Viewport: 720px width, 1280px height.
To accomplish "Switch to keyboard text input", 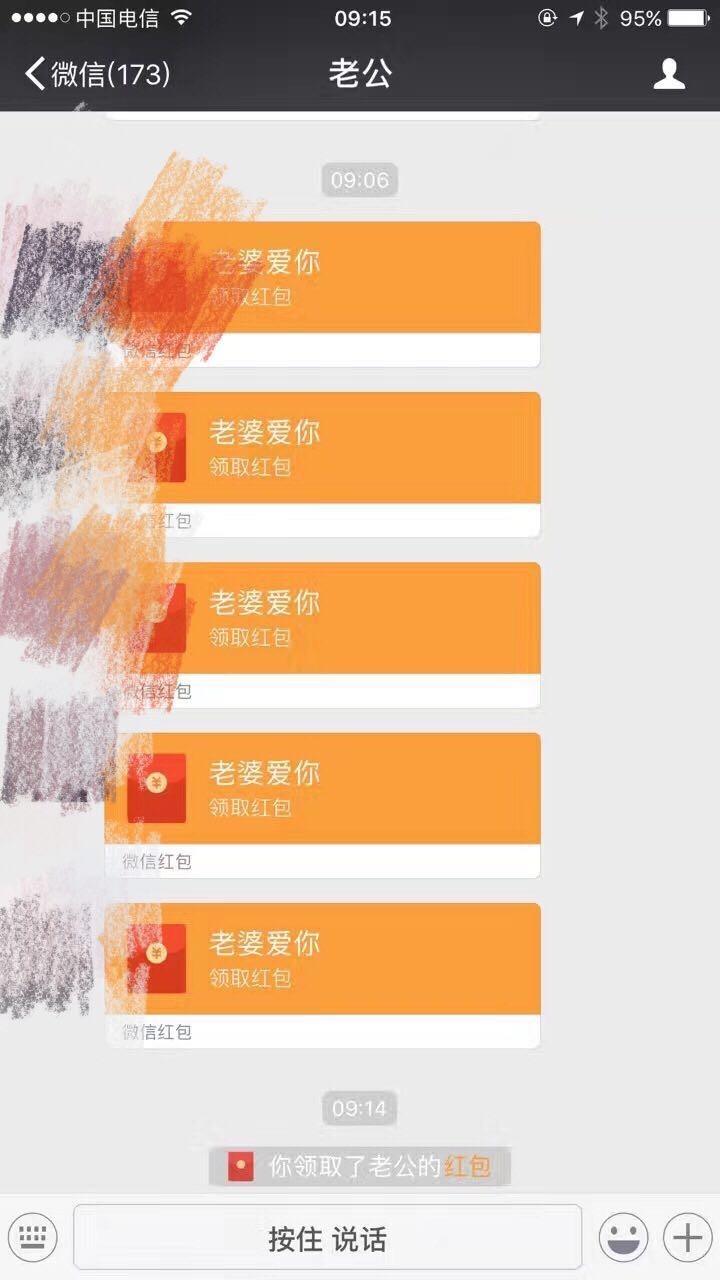I will pyautogui.click(x=33, y=1238).
